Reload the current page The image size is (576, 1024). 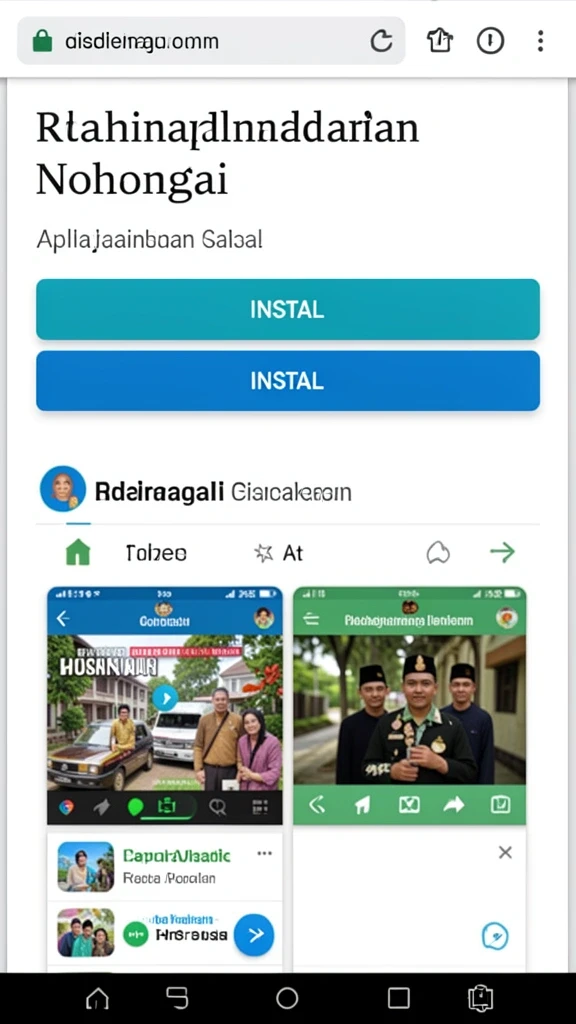[381, 42]
